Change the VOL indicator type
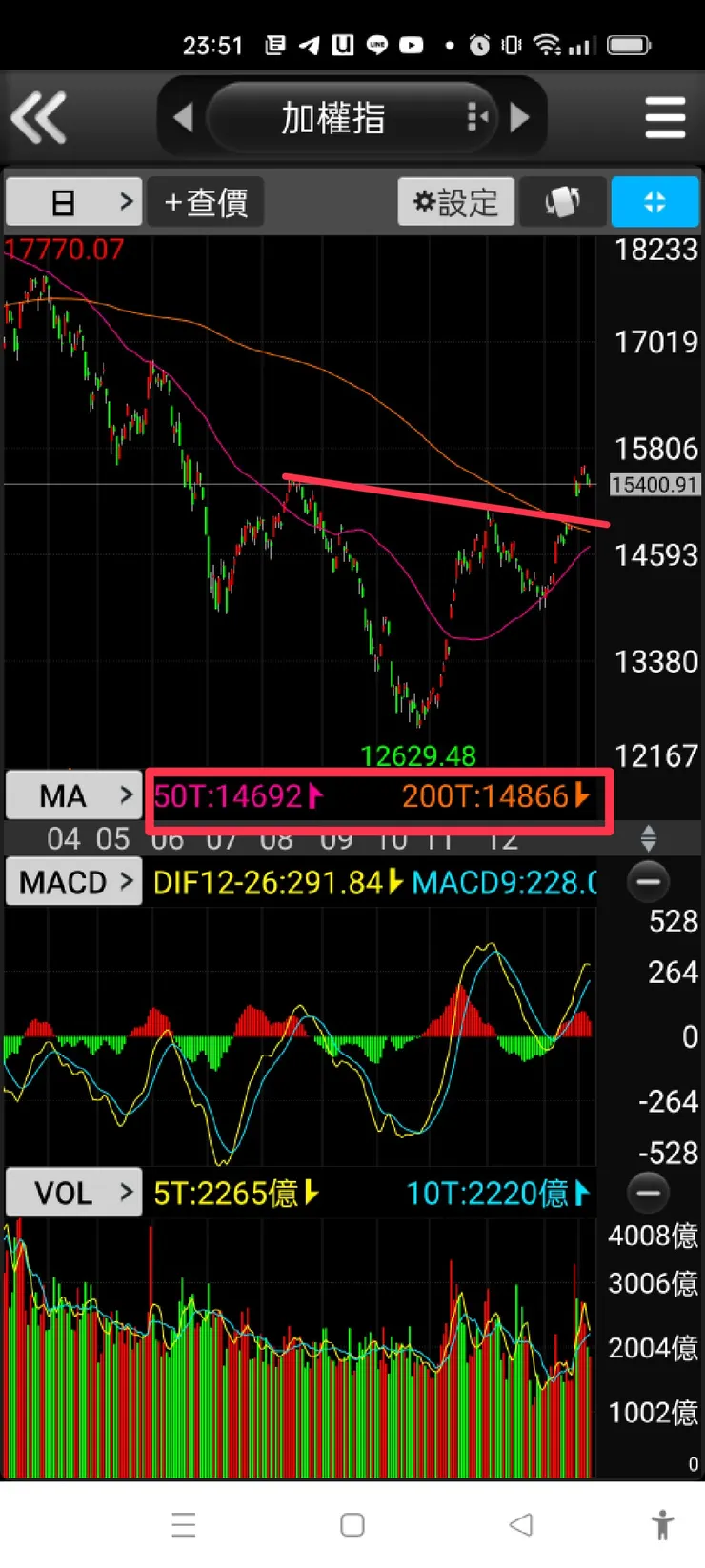The width and height of the screenshot is (705, 1568). tap(73, 1192)
